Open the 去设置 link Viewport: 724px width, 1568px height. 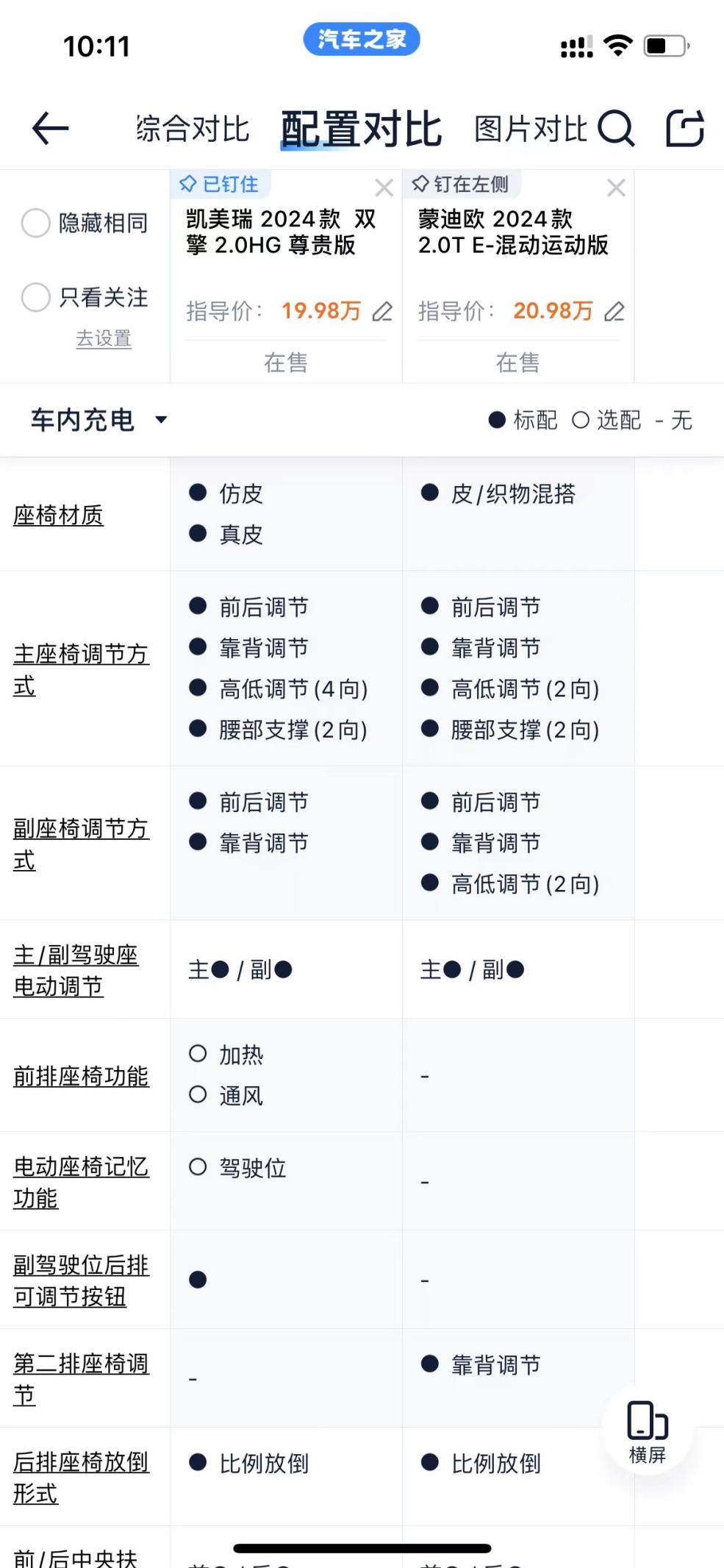[x=104, y=338]
